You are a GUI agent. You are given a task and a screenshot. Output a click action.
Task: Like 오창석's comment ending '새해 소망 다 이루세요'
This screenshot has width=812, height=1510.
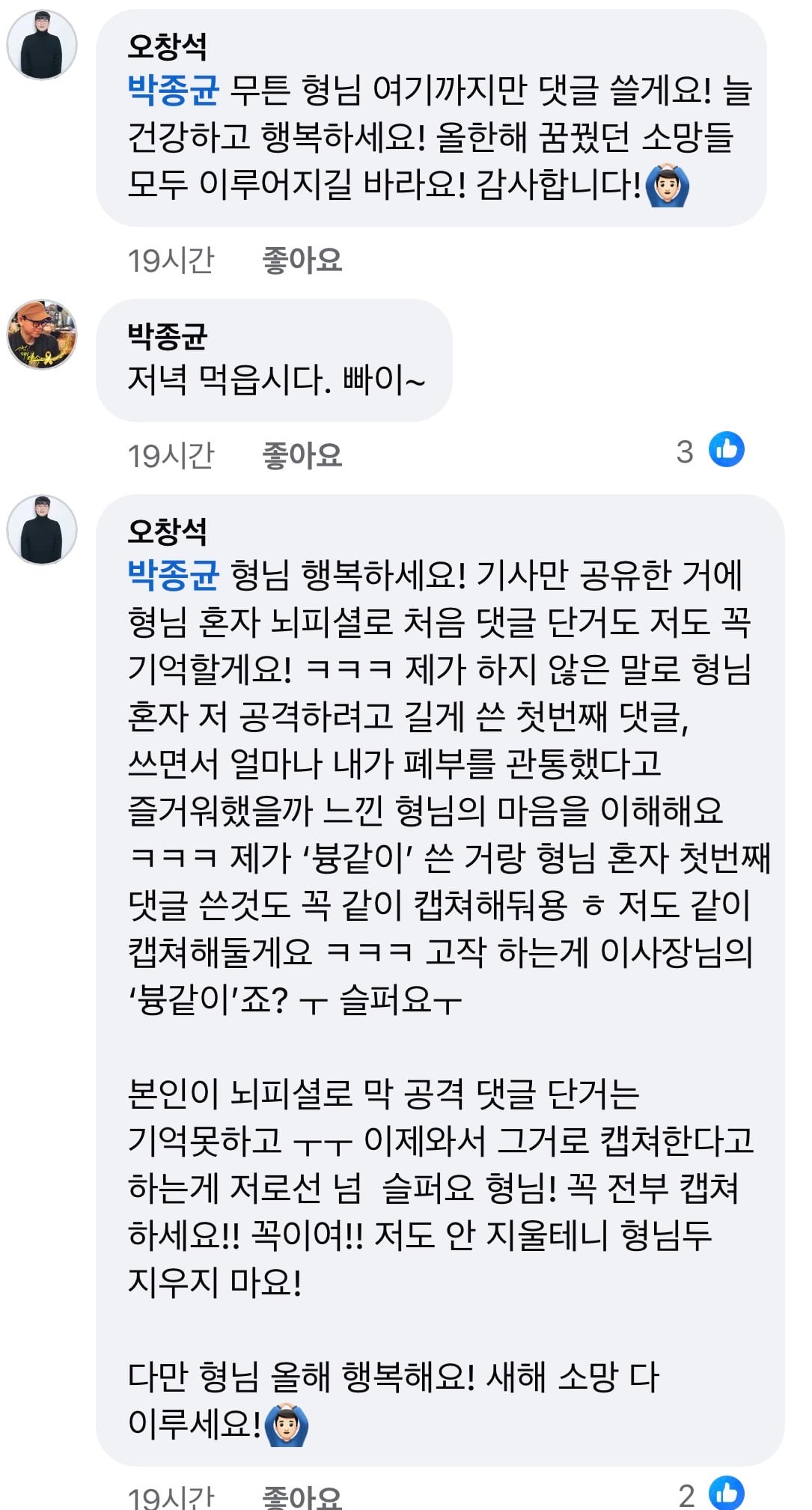[302, 1497]
